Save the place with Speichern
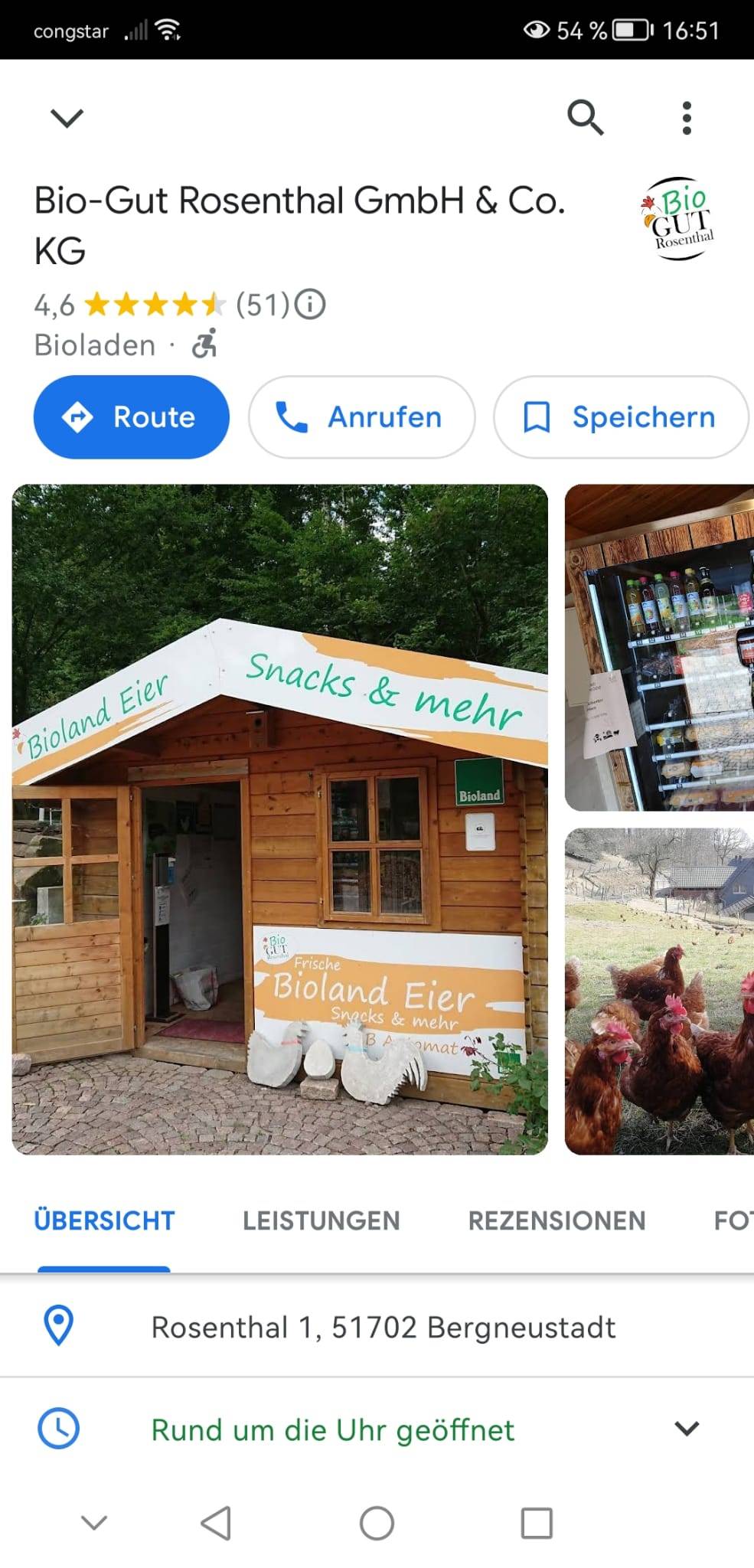The height and width of the screenshot is (1568, 754). tap(621, 417)
